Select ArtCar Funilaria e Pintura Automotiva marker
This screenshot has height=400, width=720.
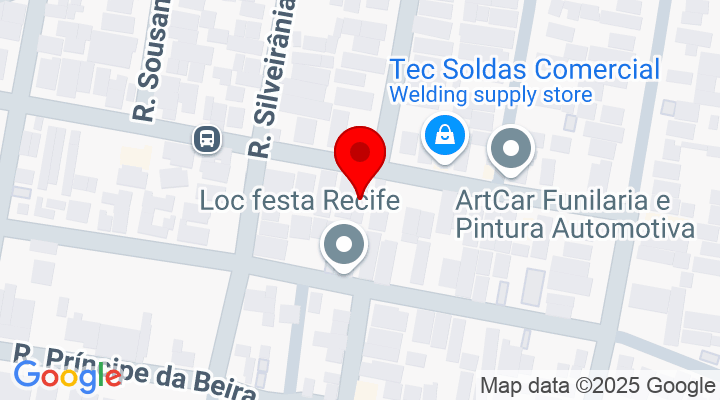tap(512, 150)
